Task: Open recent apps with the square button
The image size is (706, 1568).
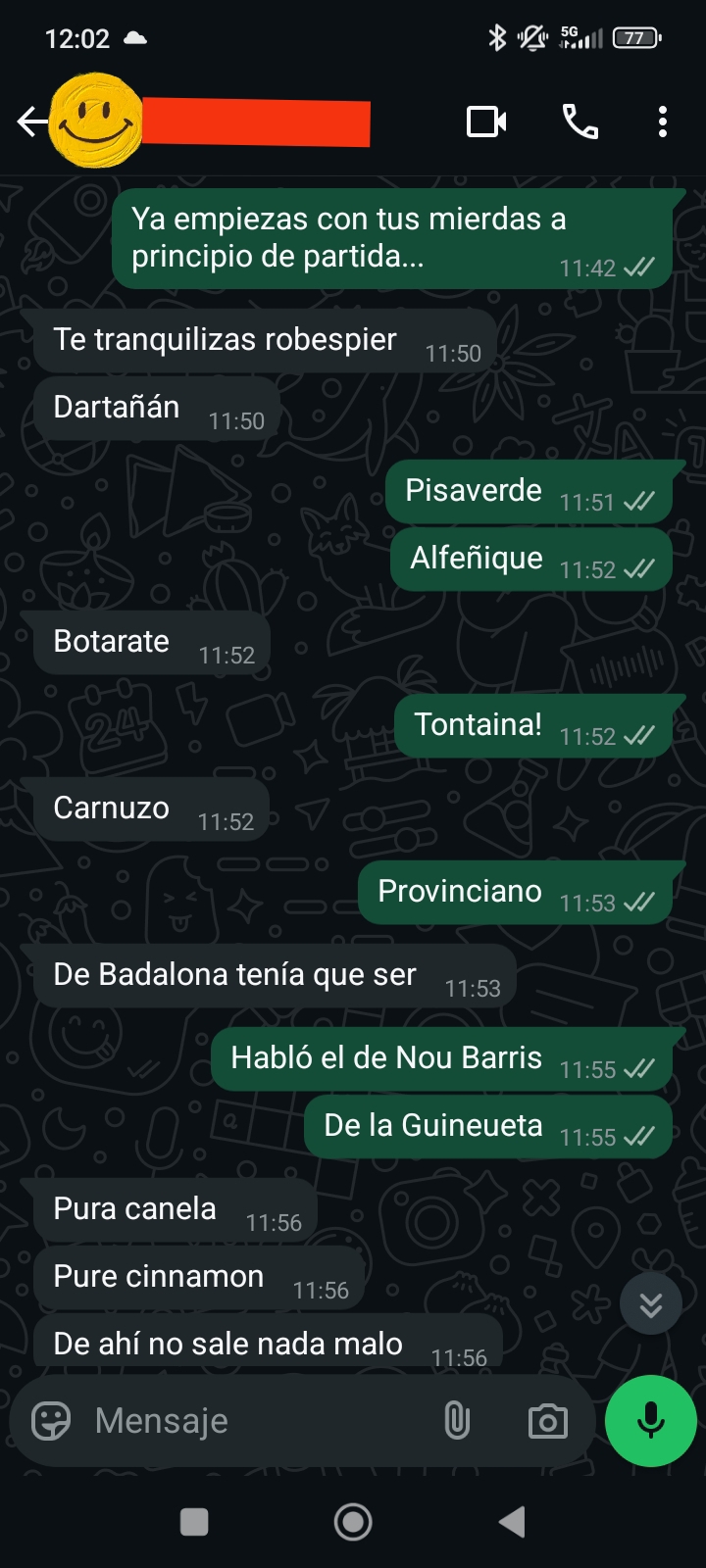Action: coord(194,1522)
